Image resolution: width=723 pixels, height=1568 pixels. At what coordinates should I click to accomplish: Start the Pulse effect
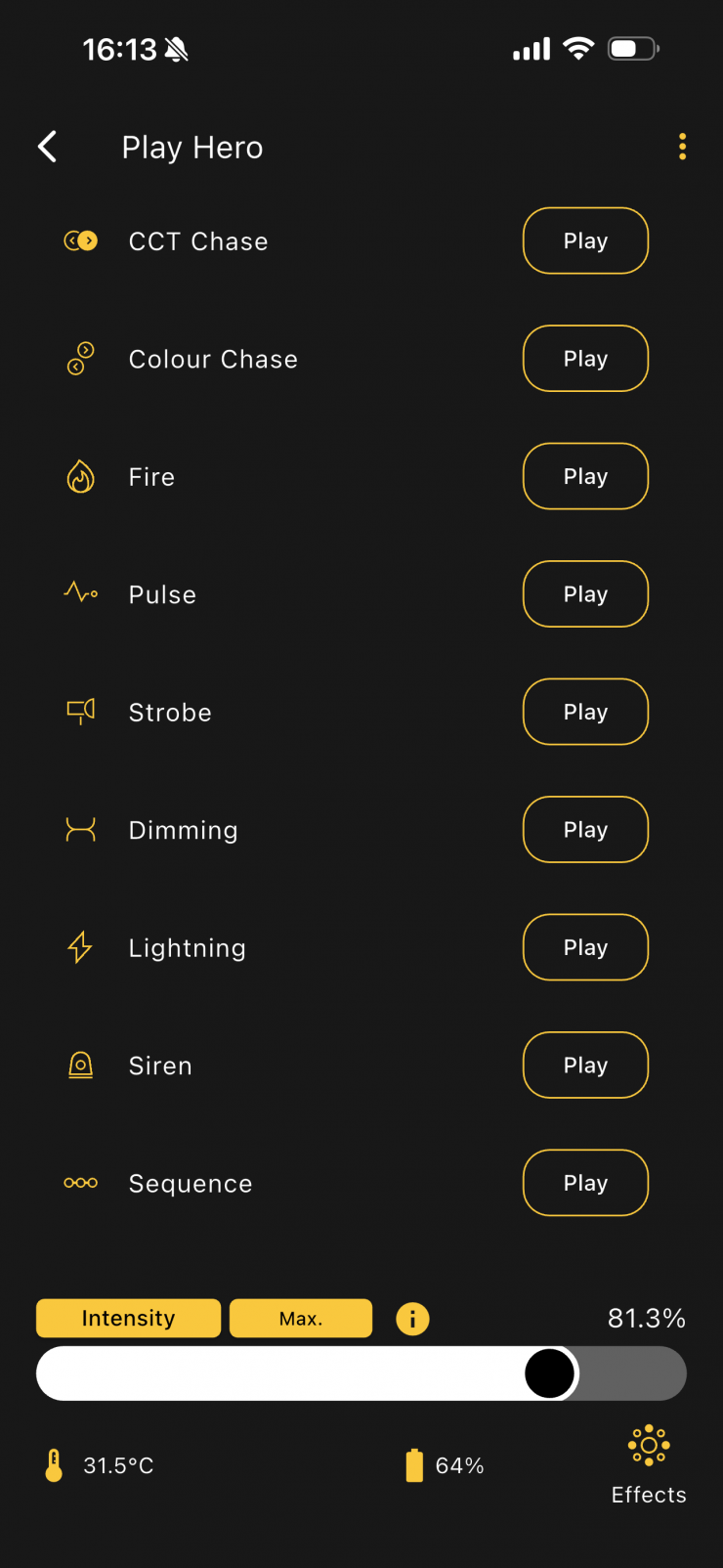click(x=585, y=594)
